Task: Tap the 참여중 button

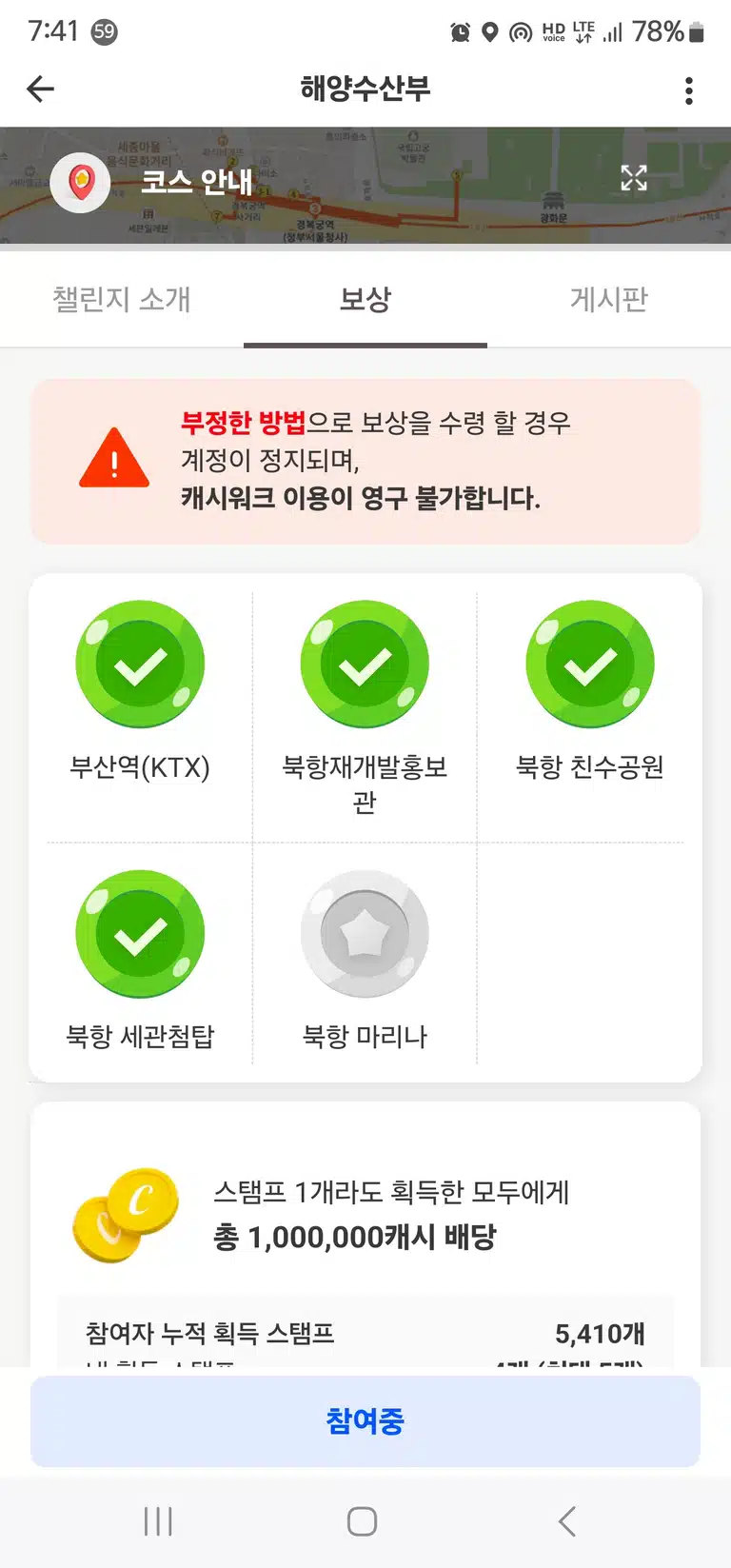Action: point(365,1421)
